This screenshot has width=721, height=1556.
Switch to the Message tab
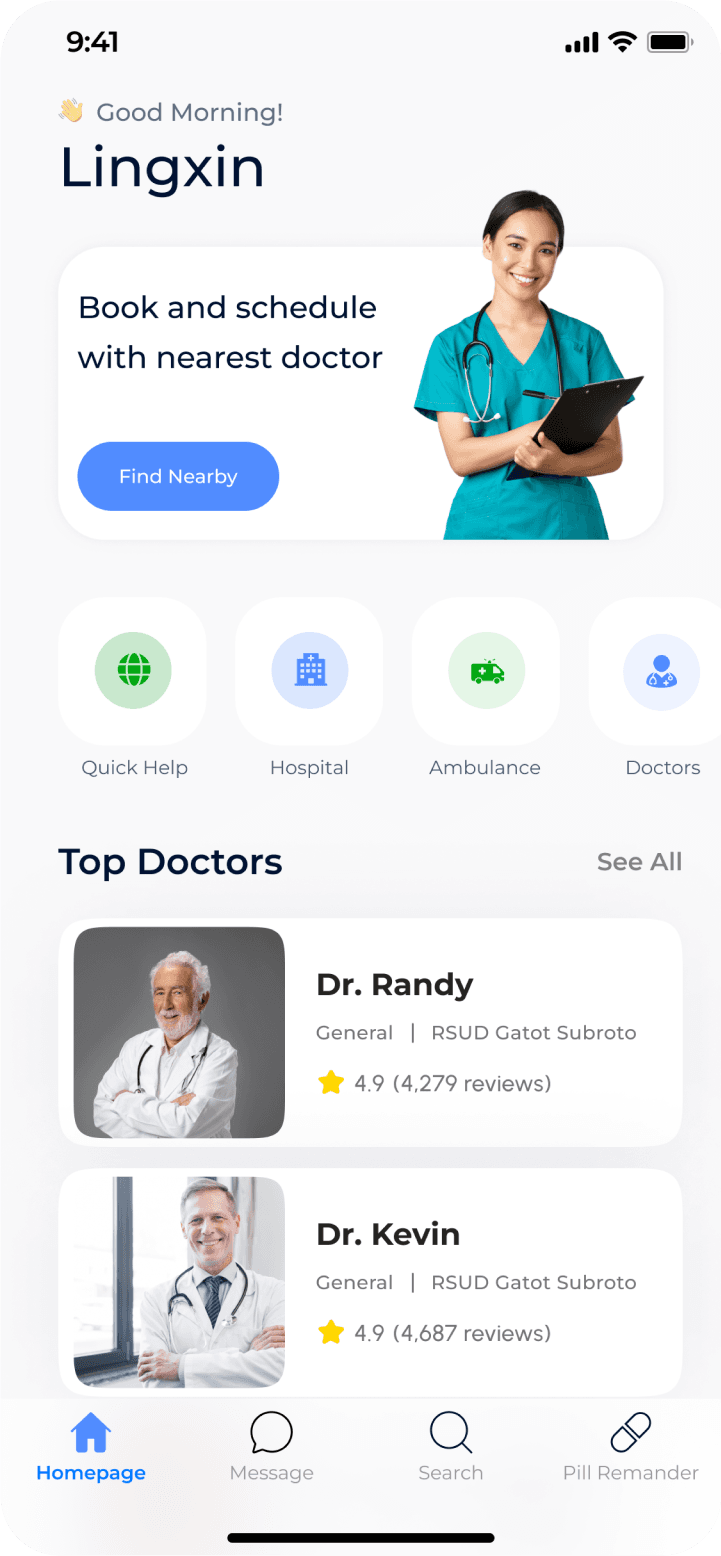pos(271,1447)
